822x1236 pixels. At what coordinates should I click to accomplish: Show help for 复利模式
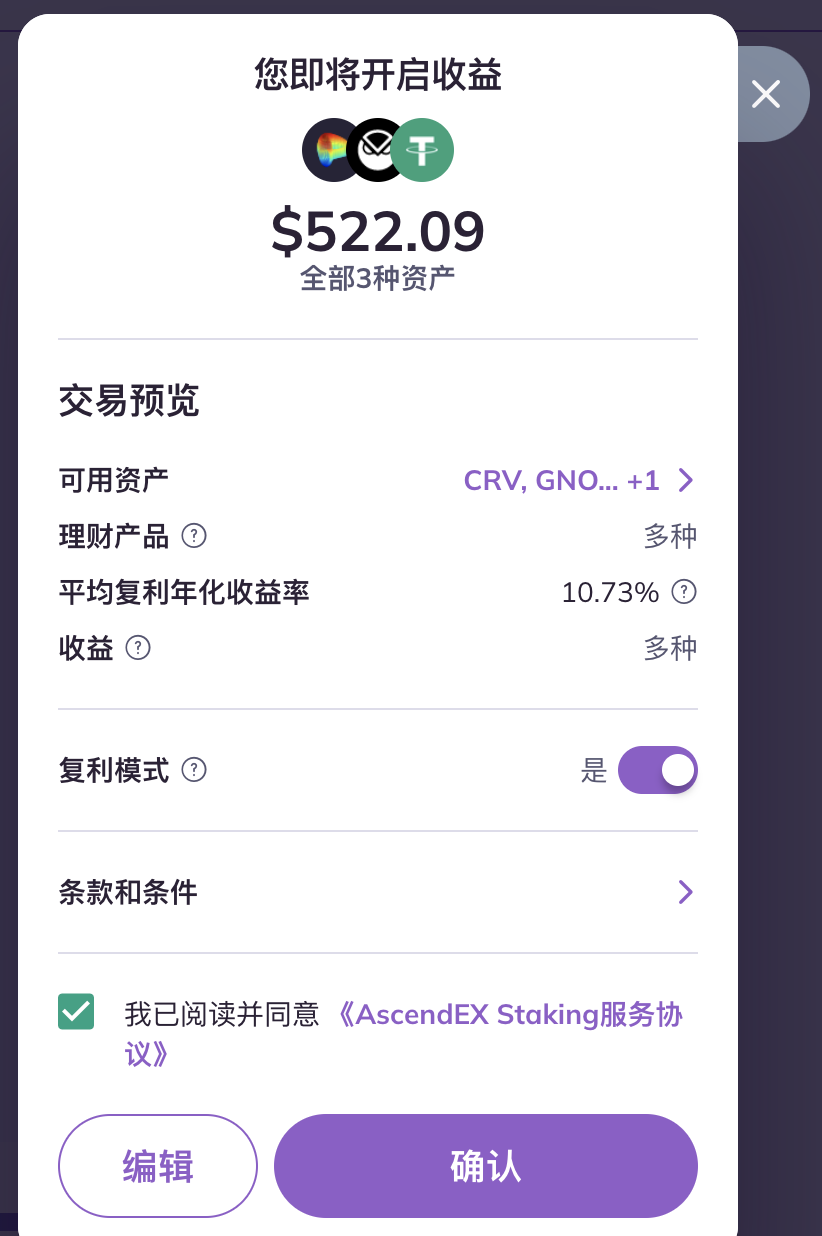[194, 770]
